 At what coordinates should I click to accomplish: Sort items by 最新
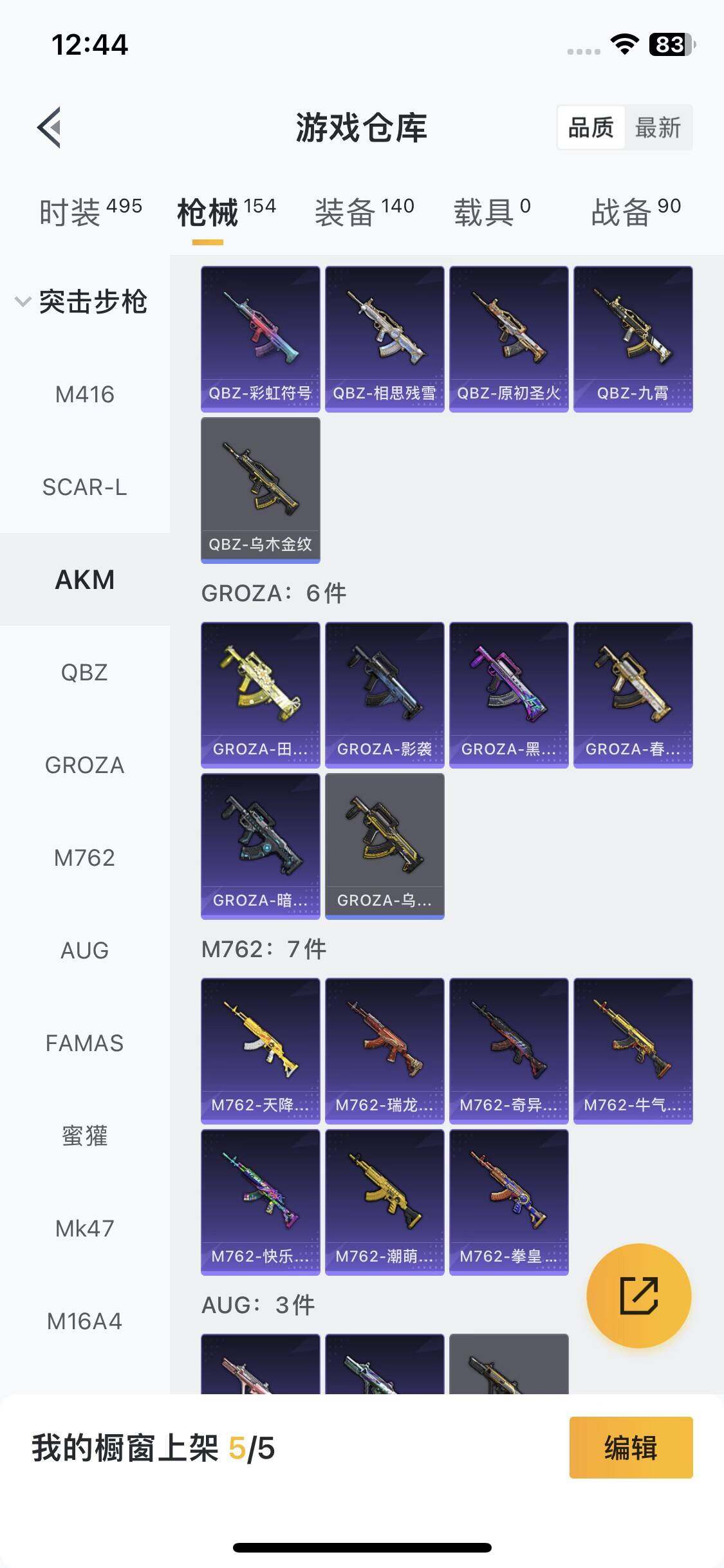(657, 127)
